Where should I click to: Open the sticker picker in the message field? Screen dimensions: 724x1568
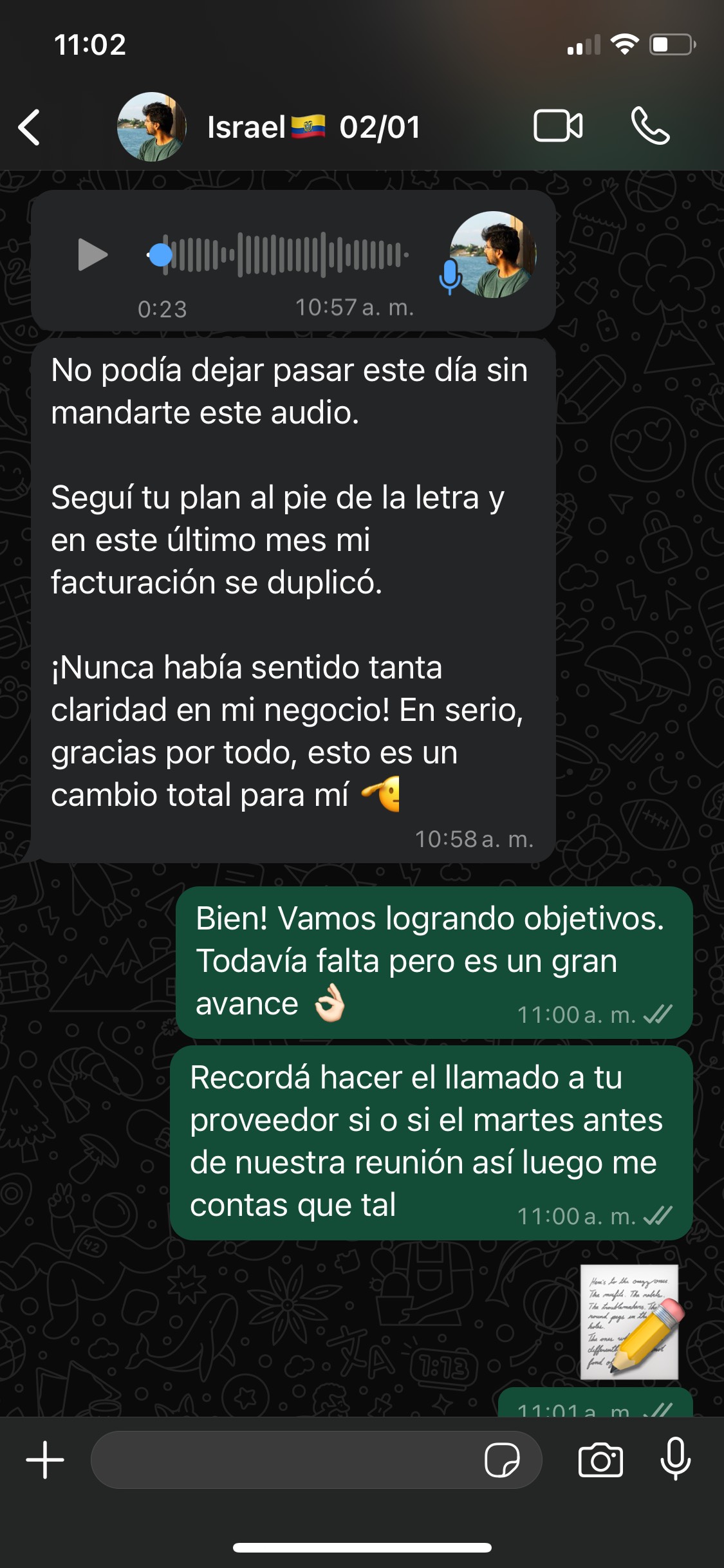(502, 1460)
